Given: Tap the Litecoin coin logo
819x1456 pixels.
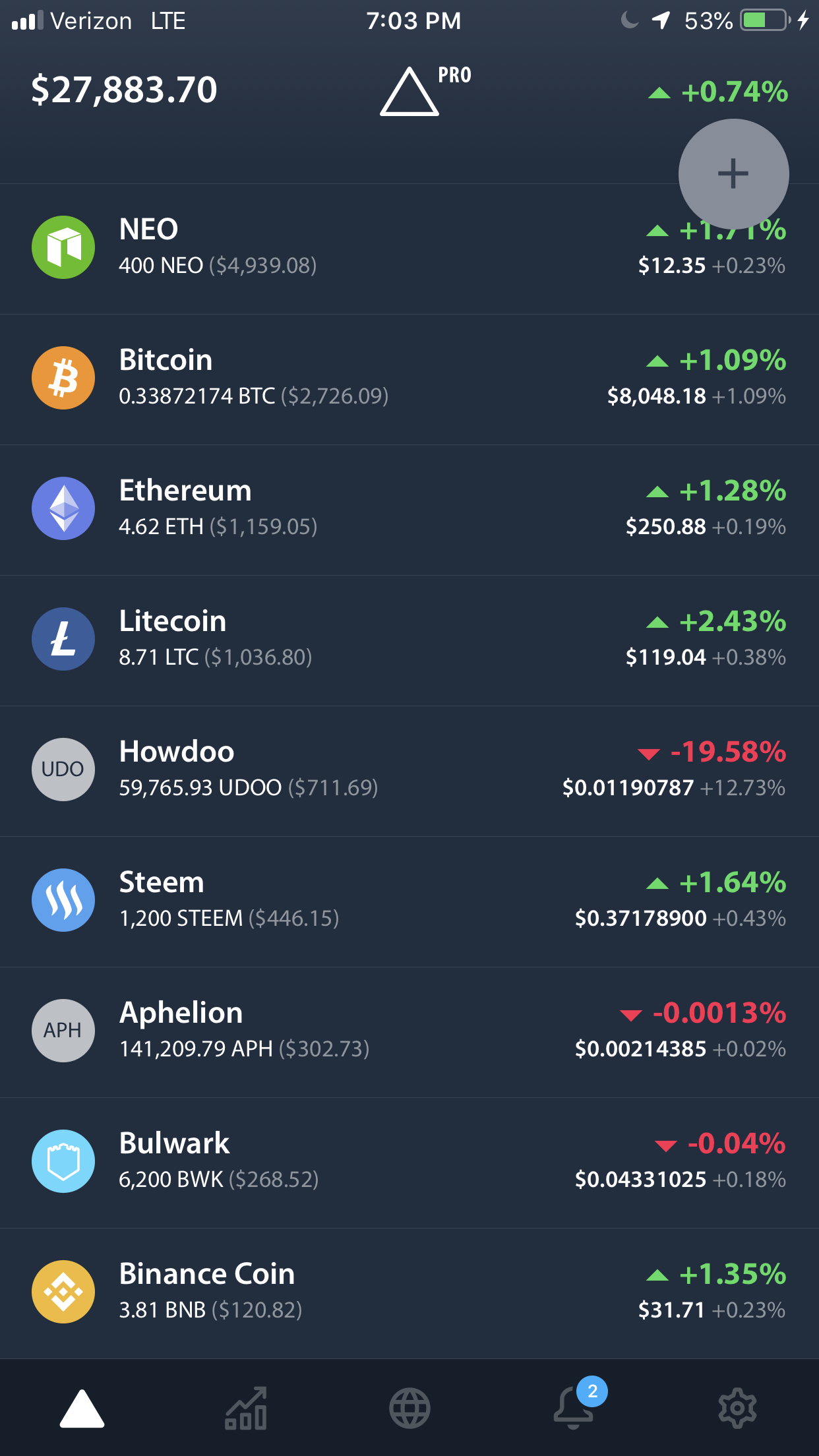Looking at the screenshot, I should (63, 638).
